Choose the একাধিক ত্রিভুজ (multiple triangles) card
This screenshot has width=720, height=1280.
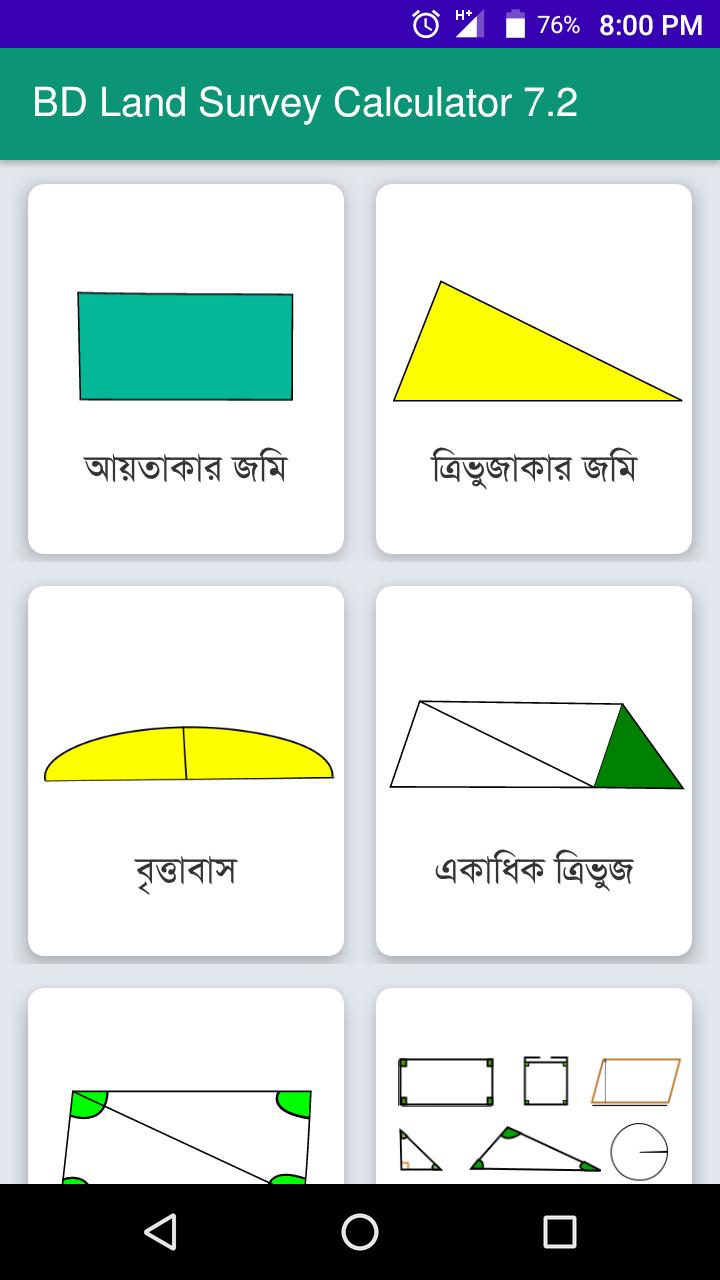[x=534, y=771]
